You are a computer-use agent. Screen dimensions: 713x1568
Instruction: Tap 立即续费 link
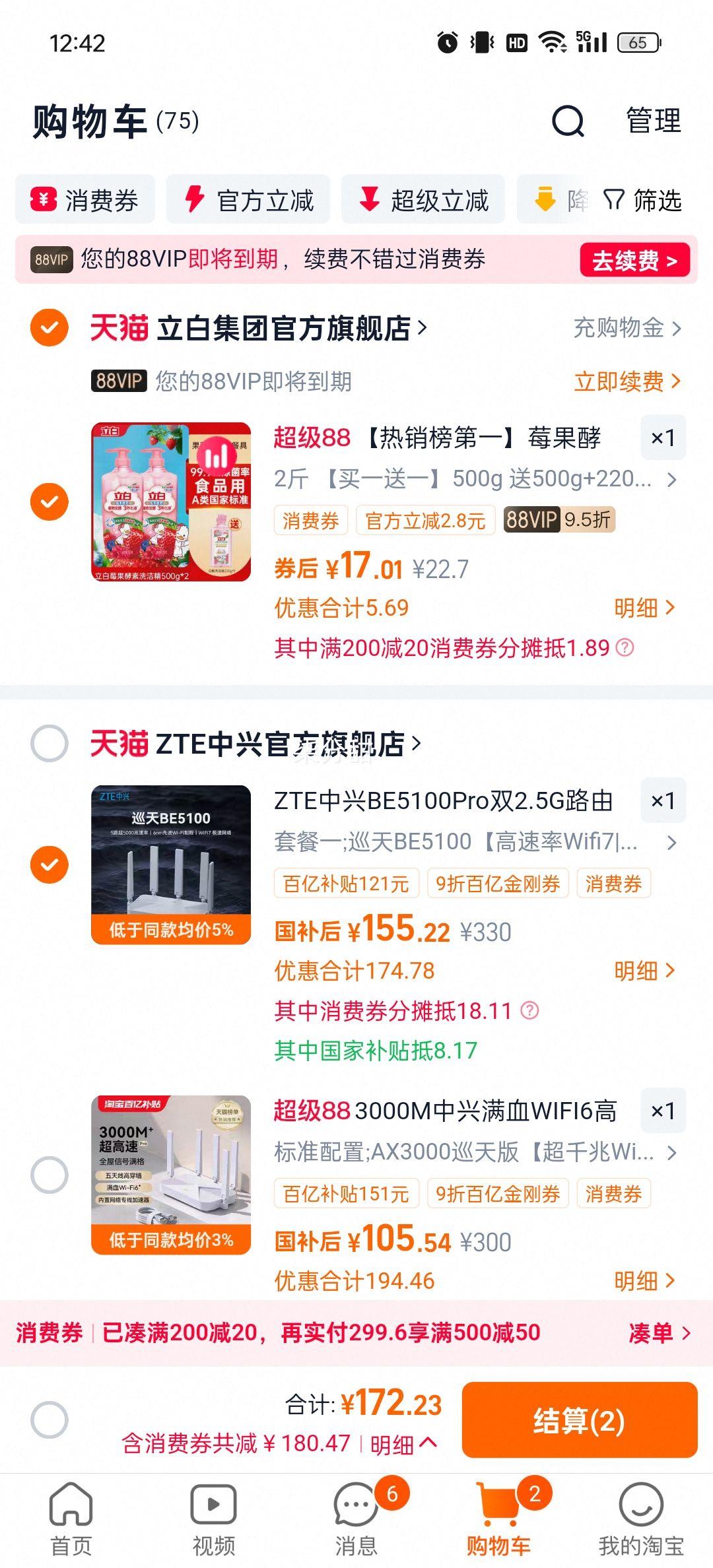(x=627, y=381)
